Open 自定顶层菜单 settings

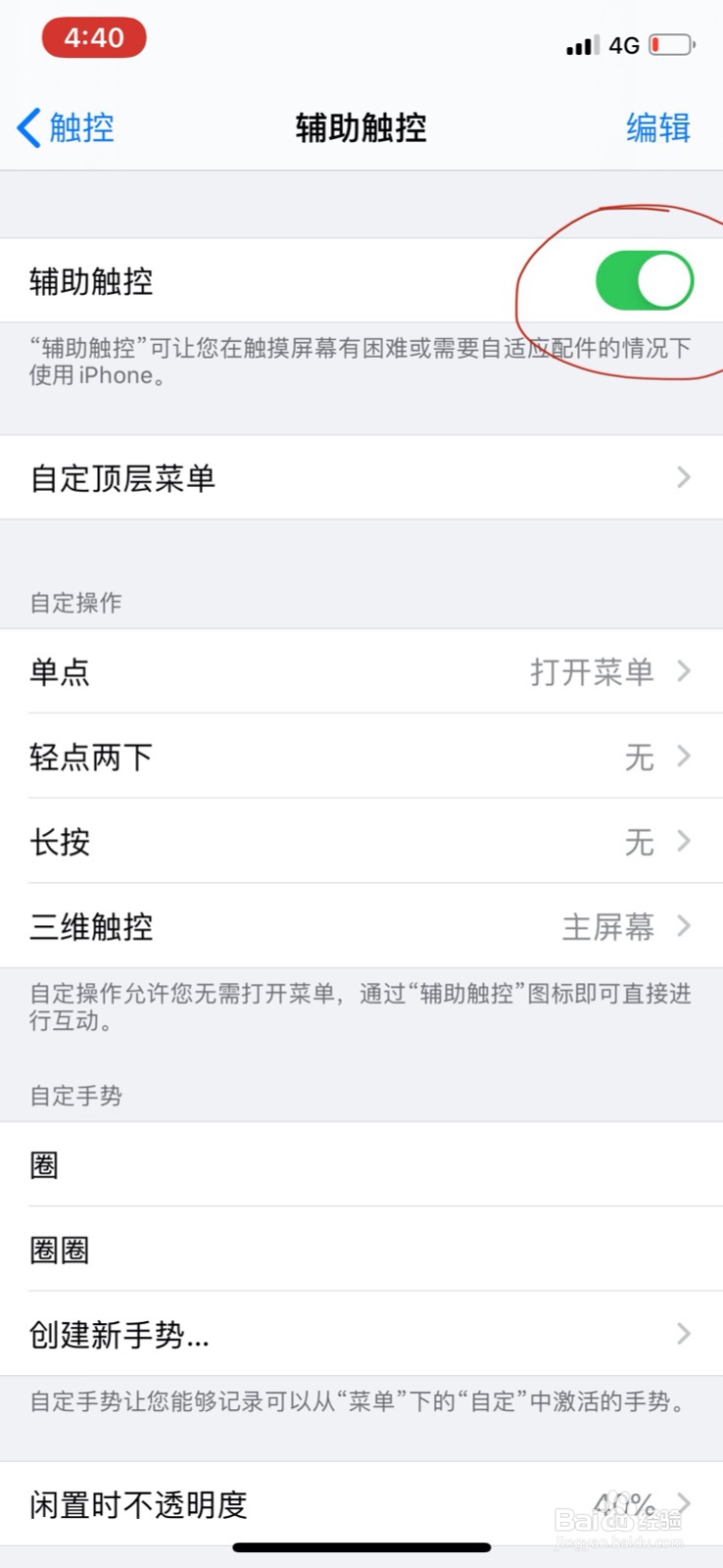point(361,477)
